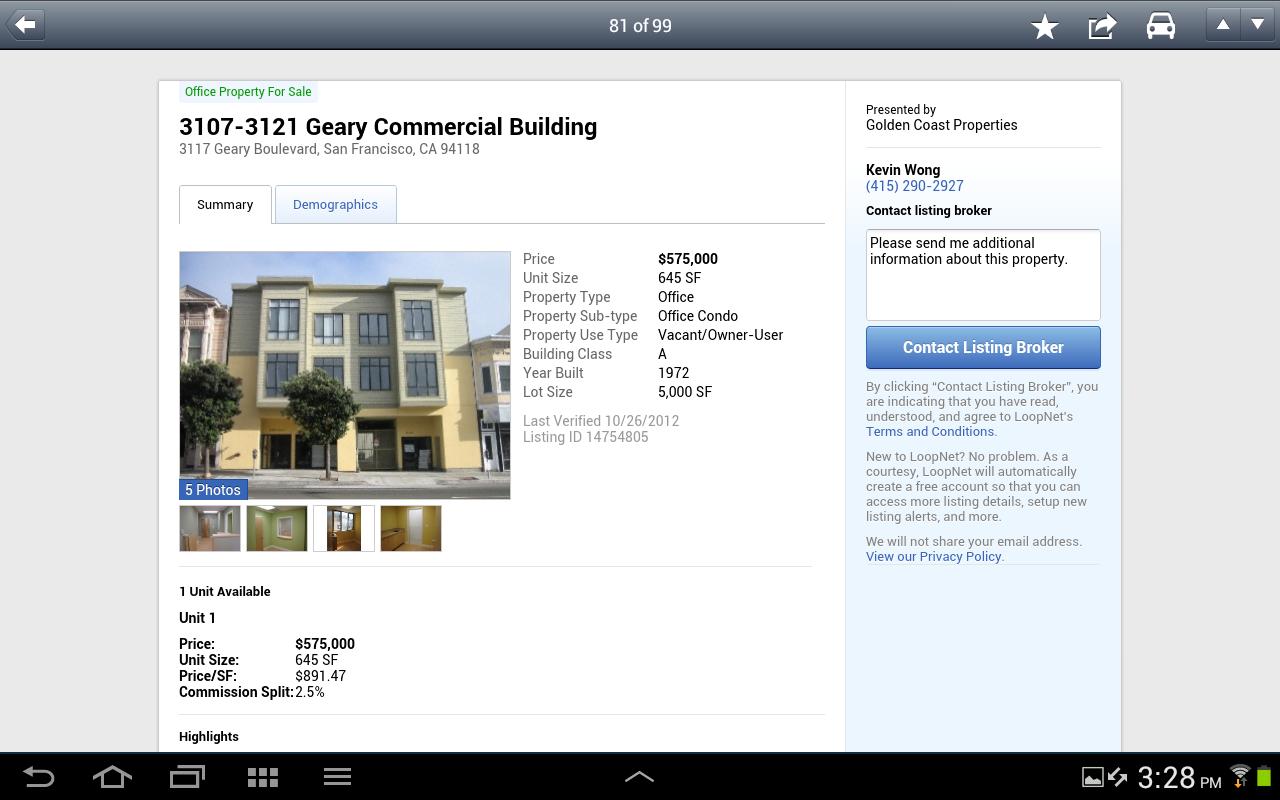View the yellow room thumbnail

coord(411,528)
